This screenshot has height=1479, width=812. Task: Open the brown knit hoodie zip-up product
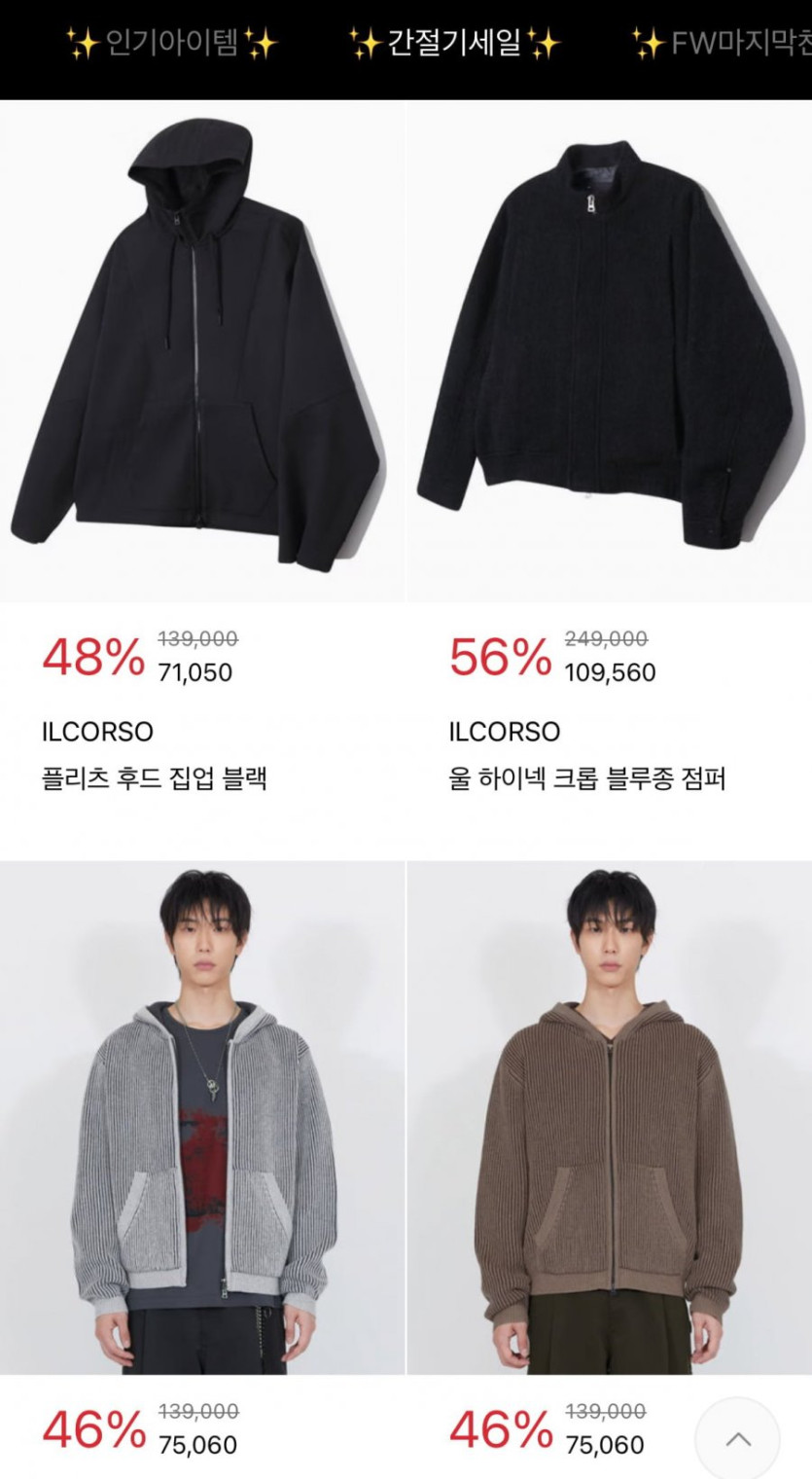click(610, 1118)
